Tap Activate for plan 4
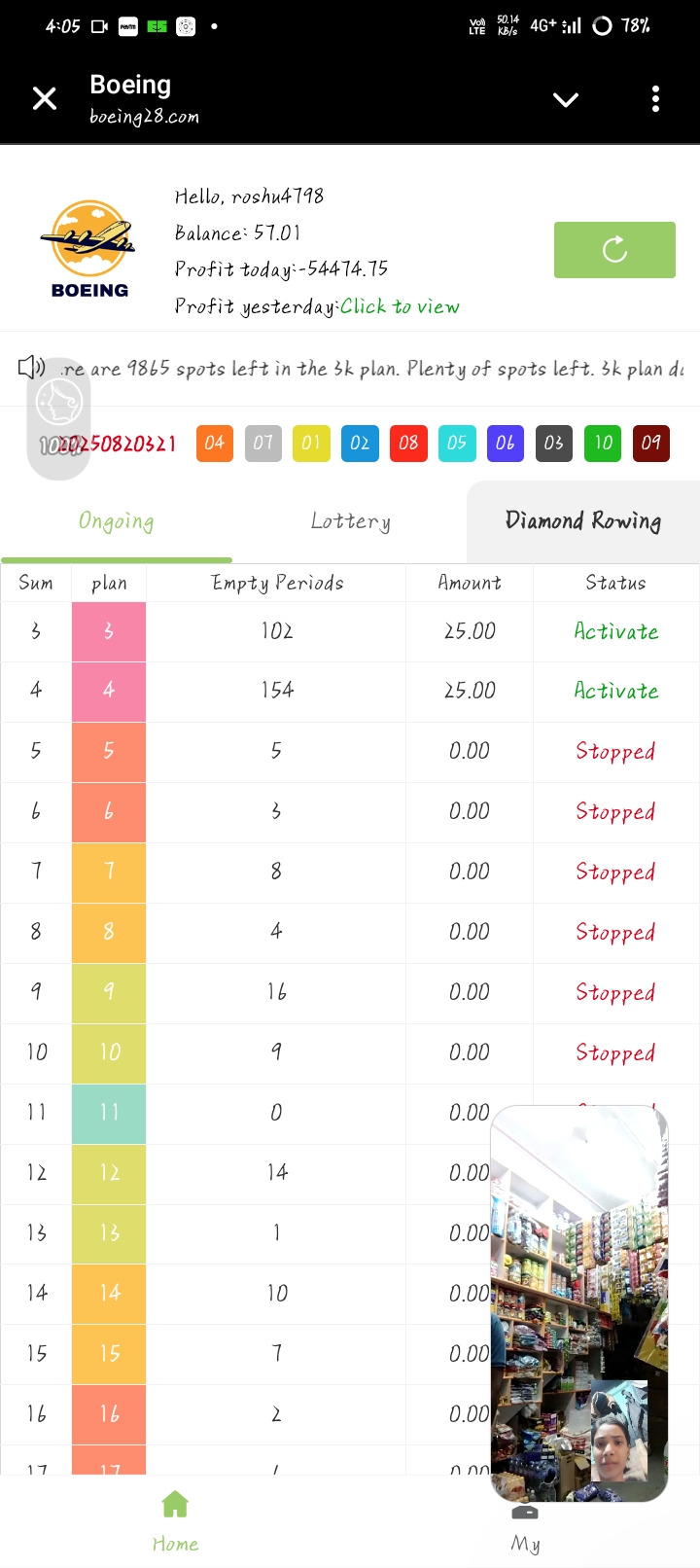Screen dimensions: 700x1568 click(x=616, y=691)
